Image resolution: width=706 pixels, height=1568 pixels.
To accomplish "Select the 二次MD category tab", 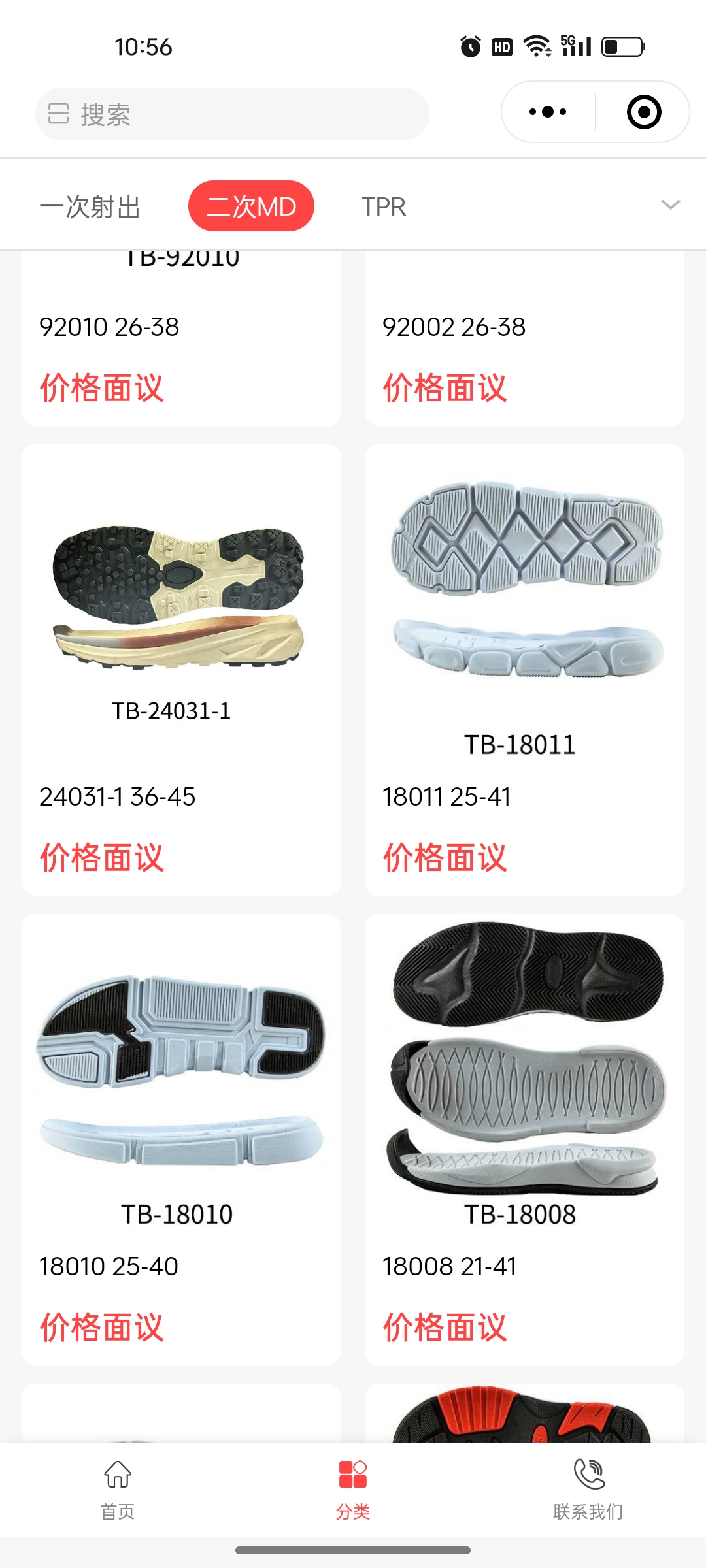I will point(251,206).
